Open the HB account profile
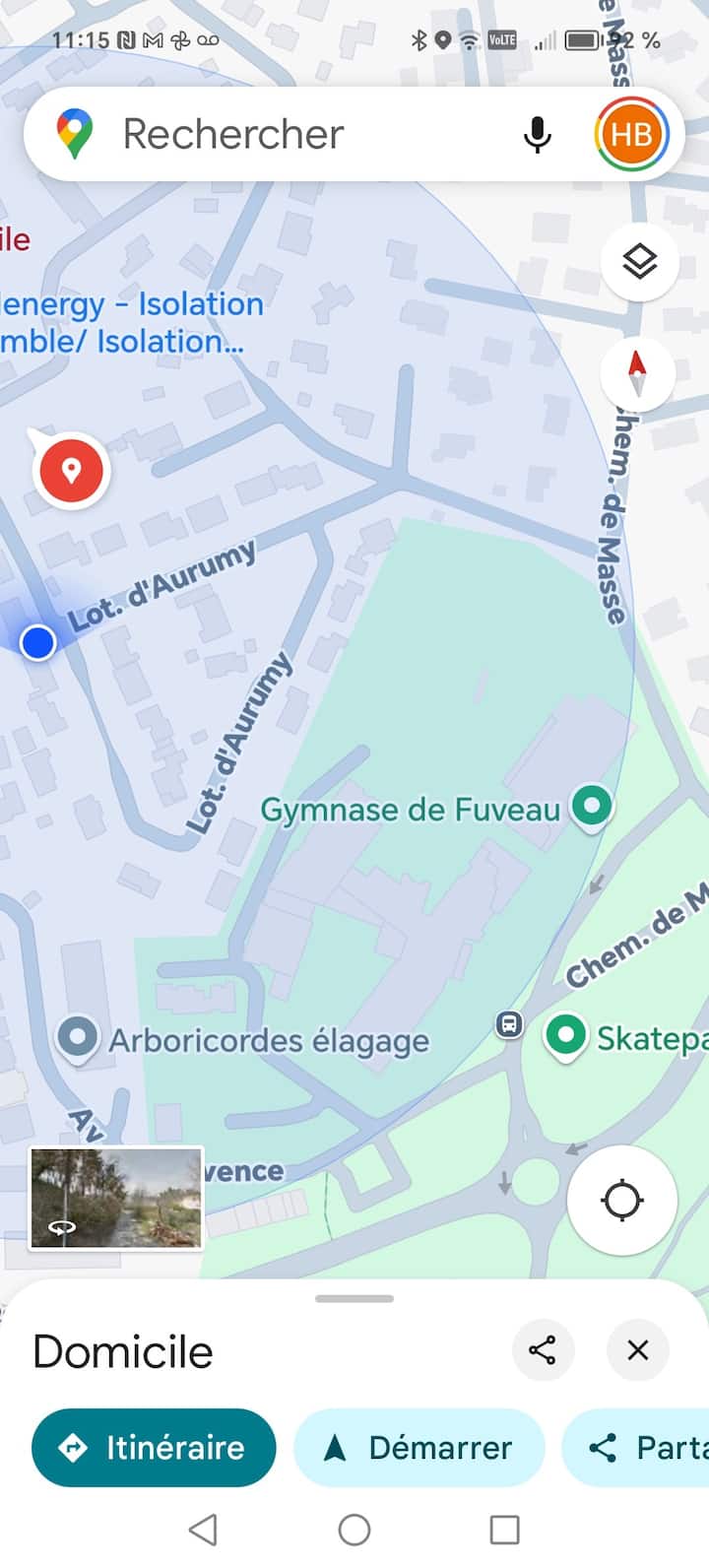709x1568 pixels. (x=631, y=134)
